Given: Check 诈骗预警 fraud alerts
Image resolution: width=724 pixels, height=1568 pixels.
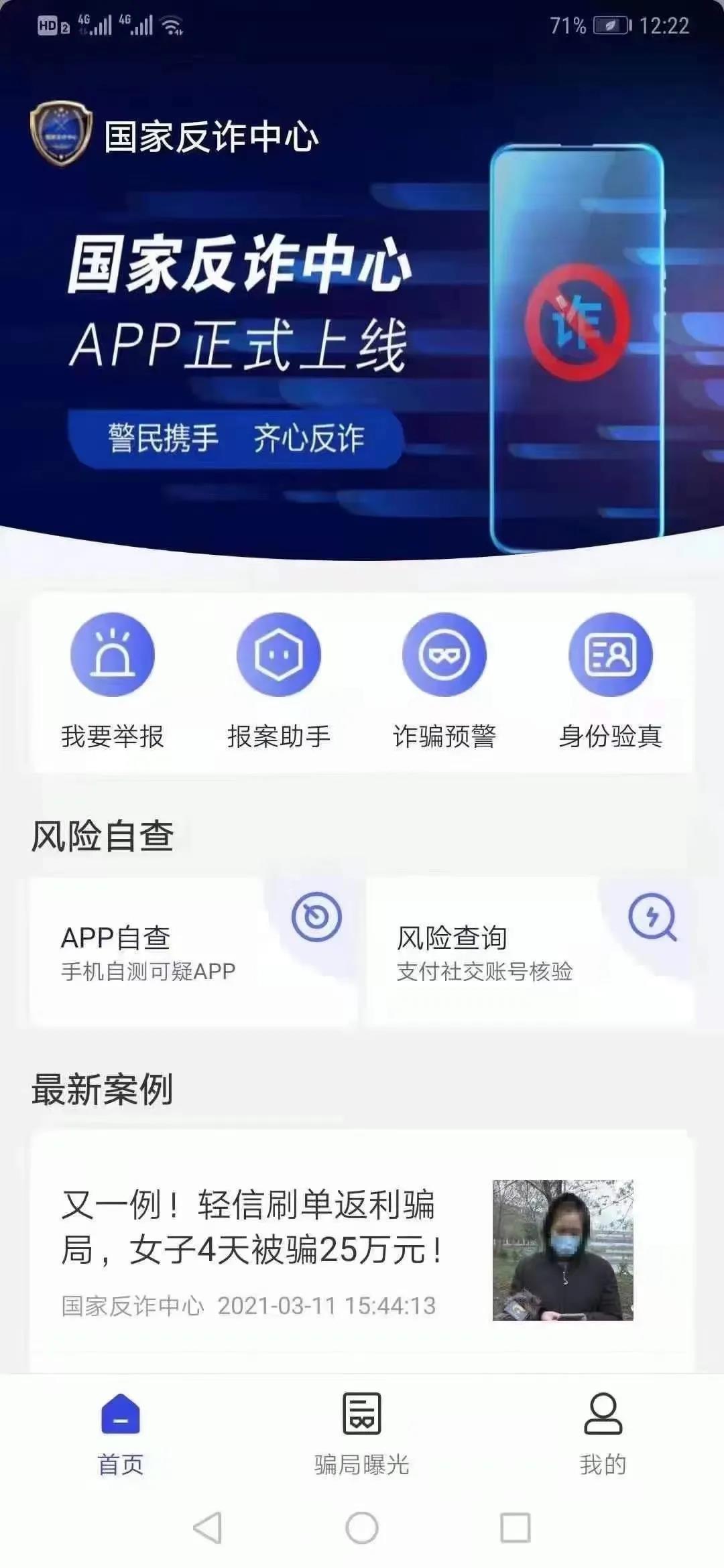Looking at the screenshot, I should (x=444, y=680).
